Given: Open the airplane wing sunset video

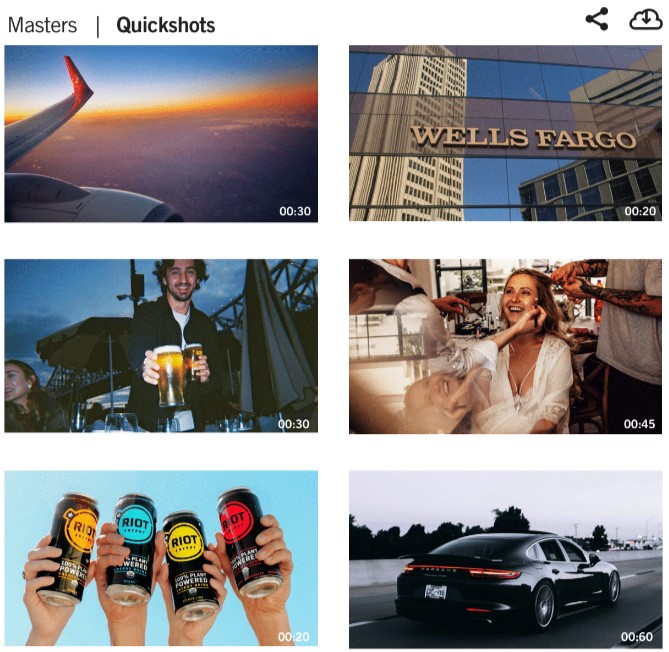Looking at the screenshot, I should pos(161,134).
